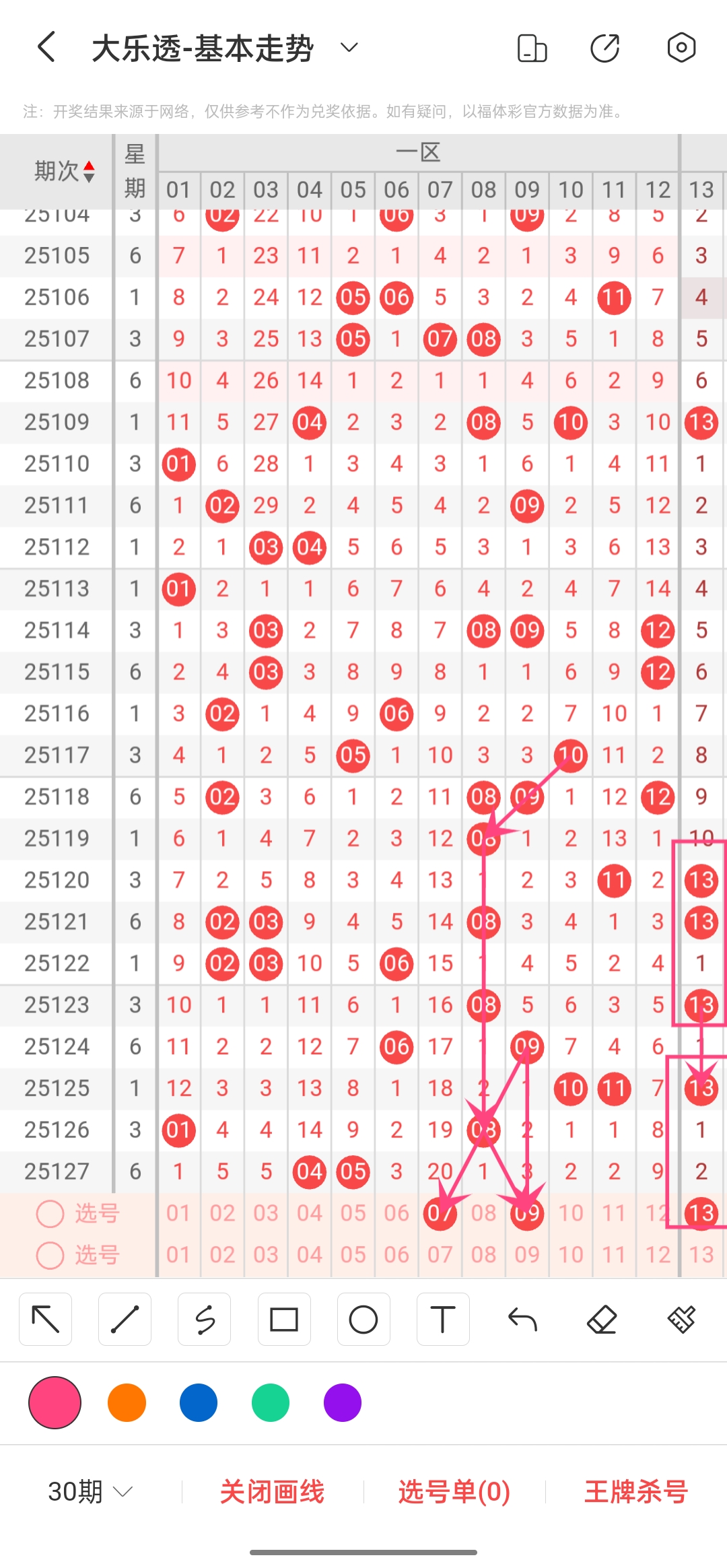The image size is (727, 1568).
Task: Clear all drawings with the brush icon
Action: coord(681,1319)
